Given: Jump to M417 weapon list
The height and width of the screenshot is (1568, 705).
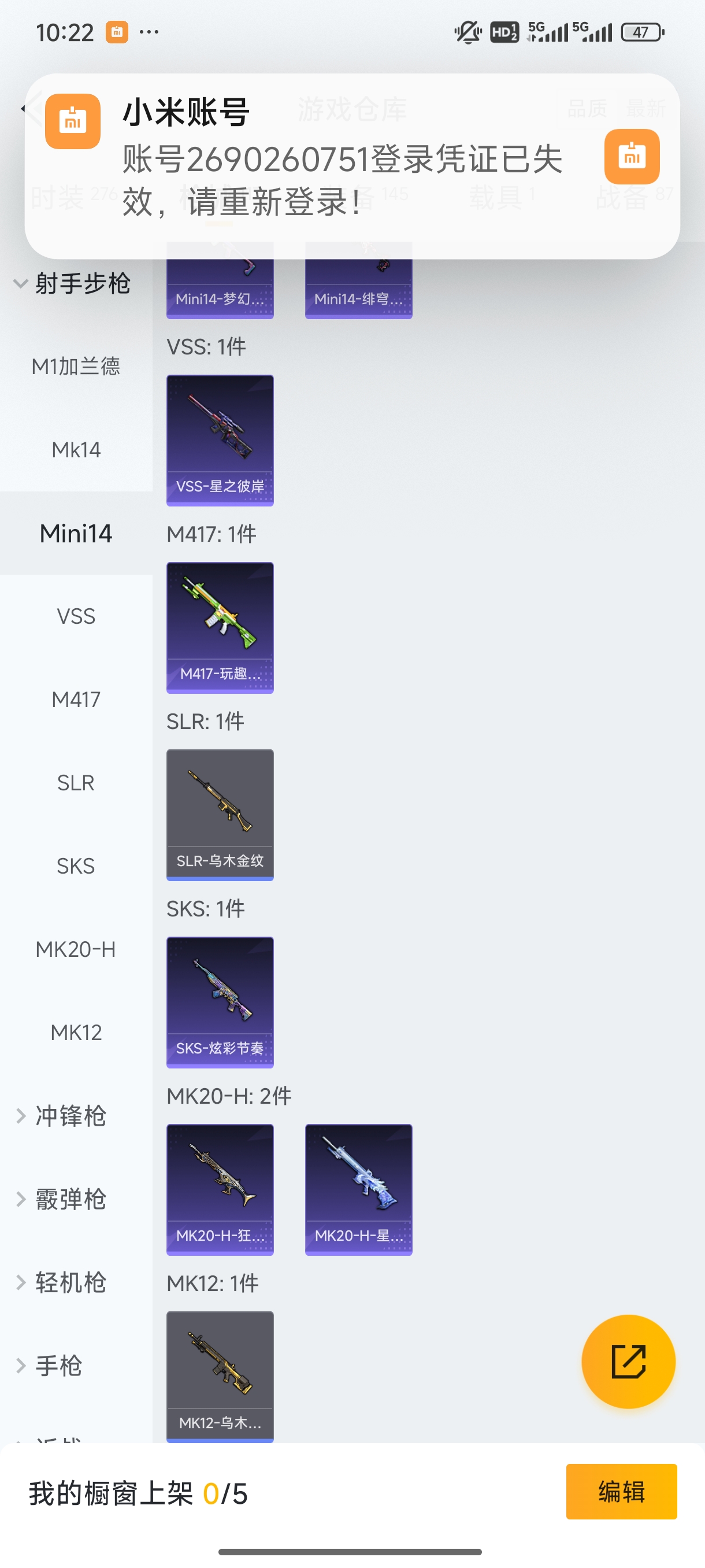Looking at the screenshot, I should pyautogui.click(x=76, y=700).
